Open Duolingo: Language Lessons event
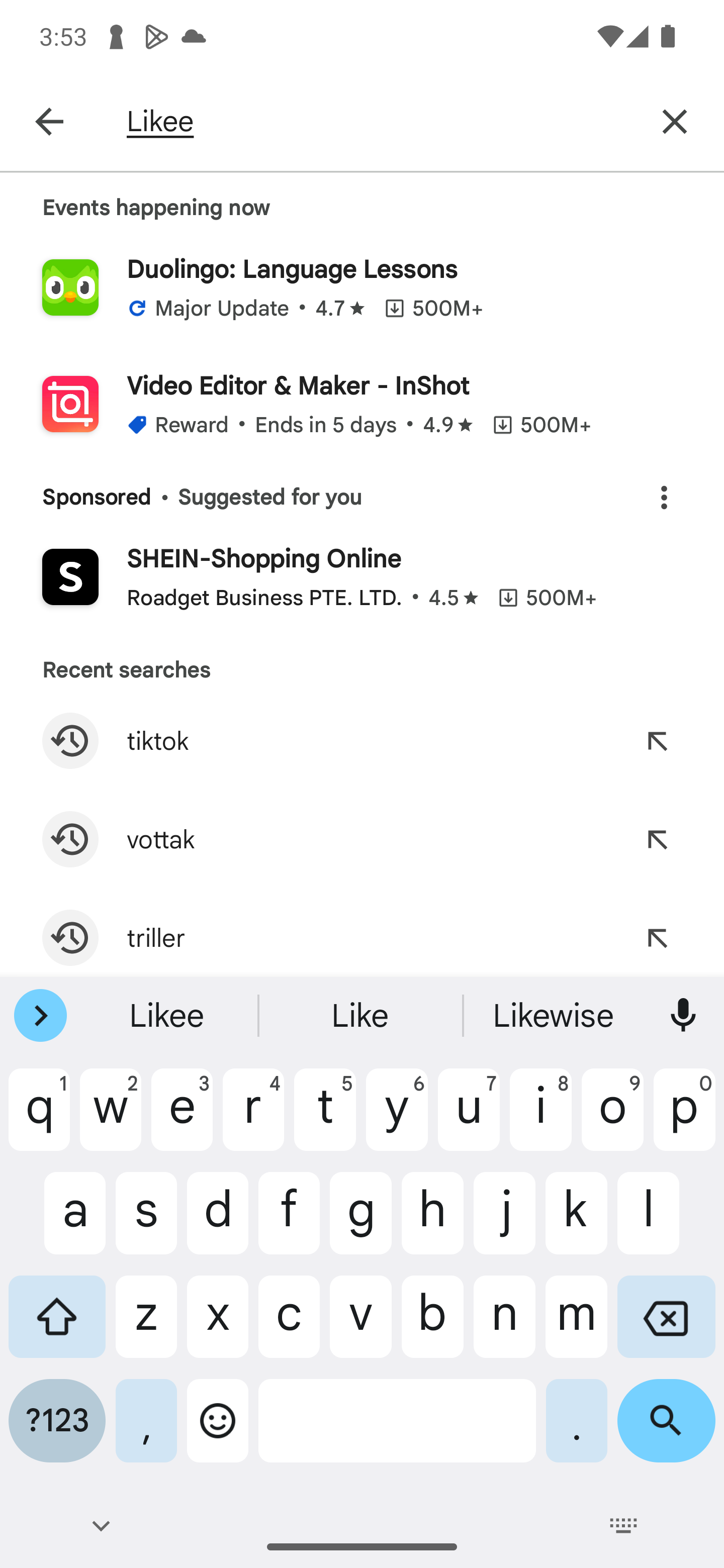The width and height of the screenshot is (724, 1568). point(361,287)
